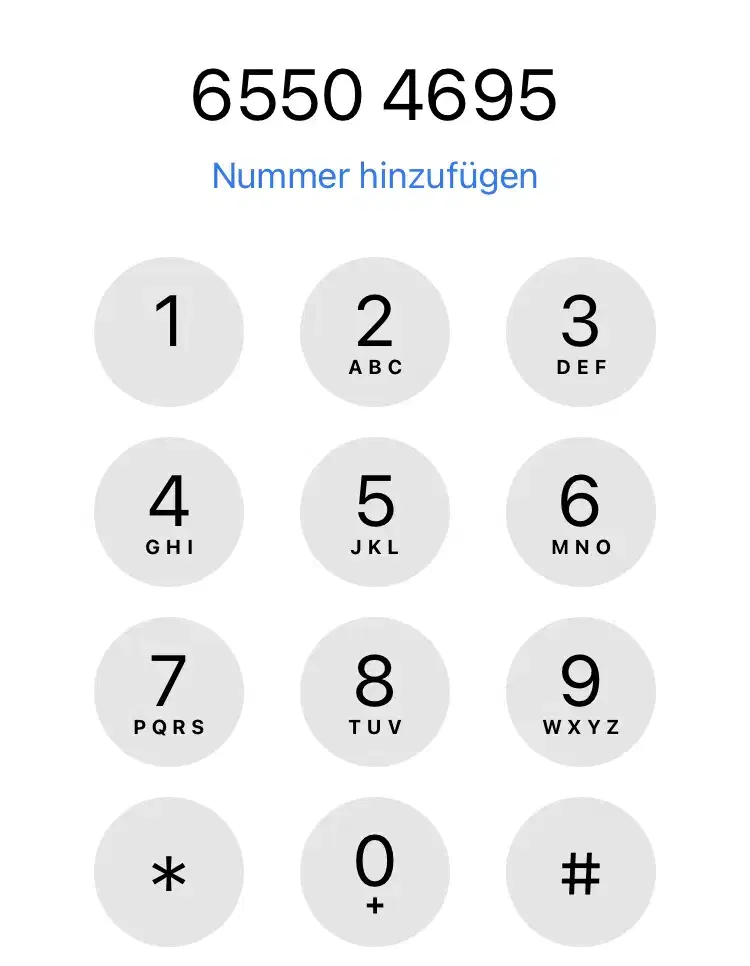Enter the 5 JKL key
The height and width of the screenshot is (966, 750).
375,512
